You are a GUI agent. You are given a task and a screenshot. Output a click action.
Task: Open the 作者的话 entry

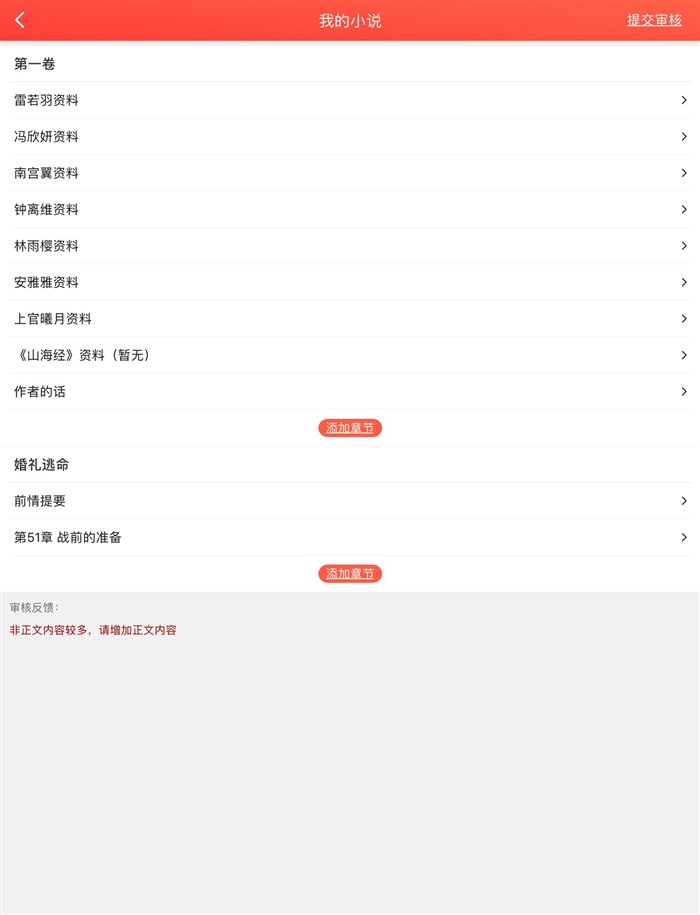(x=350, y=392)
